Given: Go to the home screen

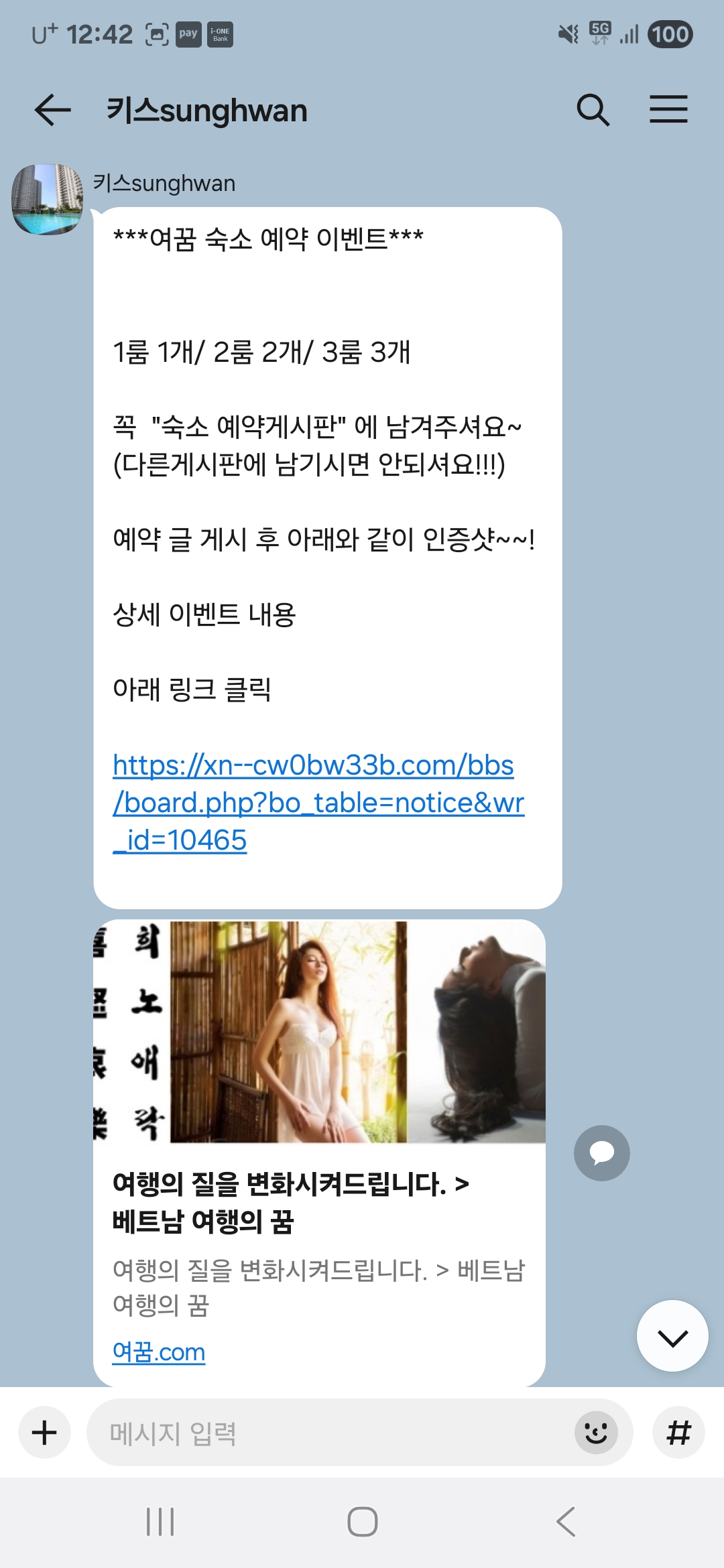Looking at the screenshot, I should [362, 1522].
